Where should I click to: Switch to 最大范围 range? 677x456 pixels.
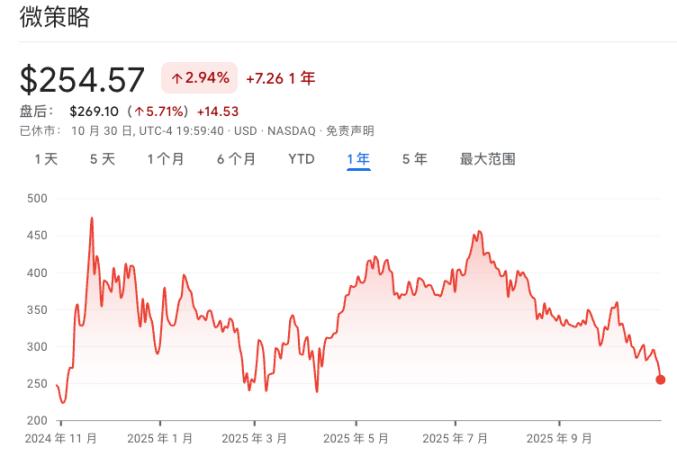tap(487, 159)
